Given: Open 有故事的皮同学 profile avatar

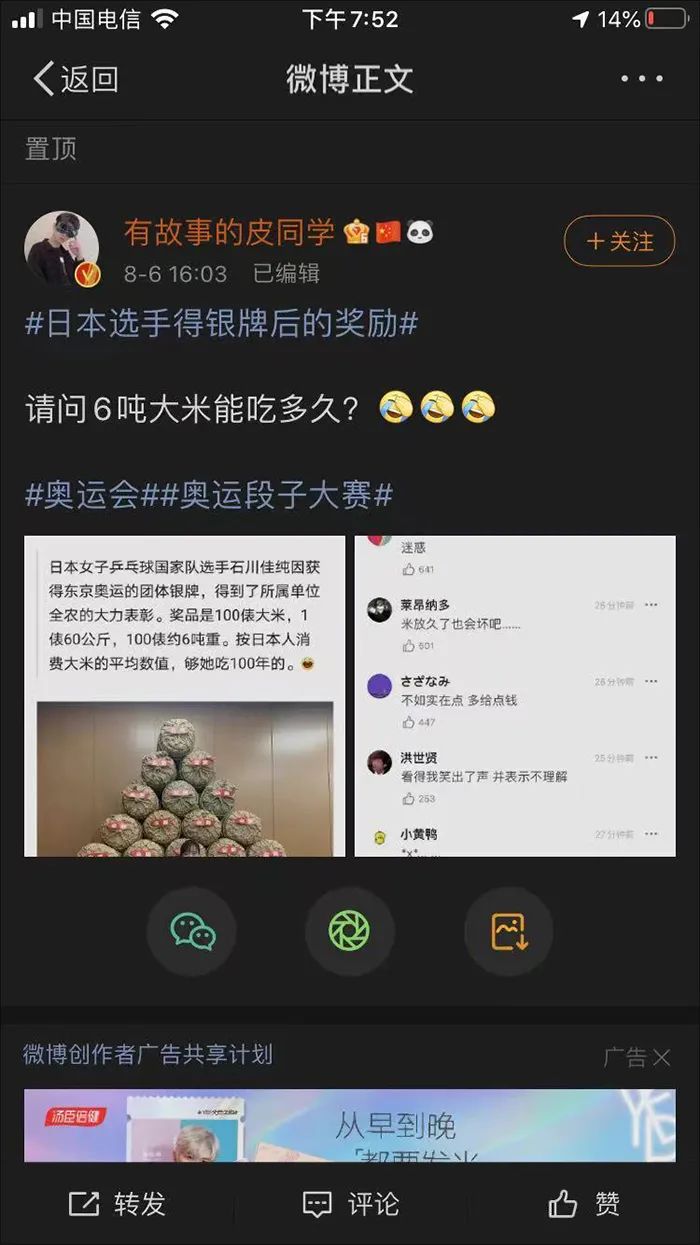Looking at the screenshot, I should (62, 248).
